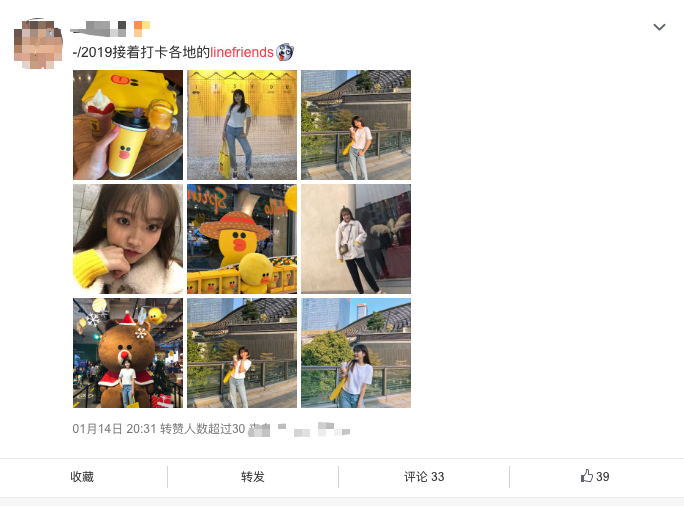The height and width of the screenshot is (506, 684).
Task: Tap 转发 to repost this post
Action: [253, 477]
